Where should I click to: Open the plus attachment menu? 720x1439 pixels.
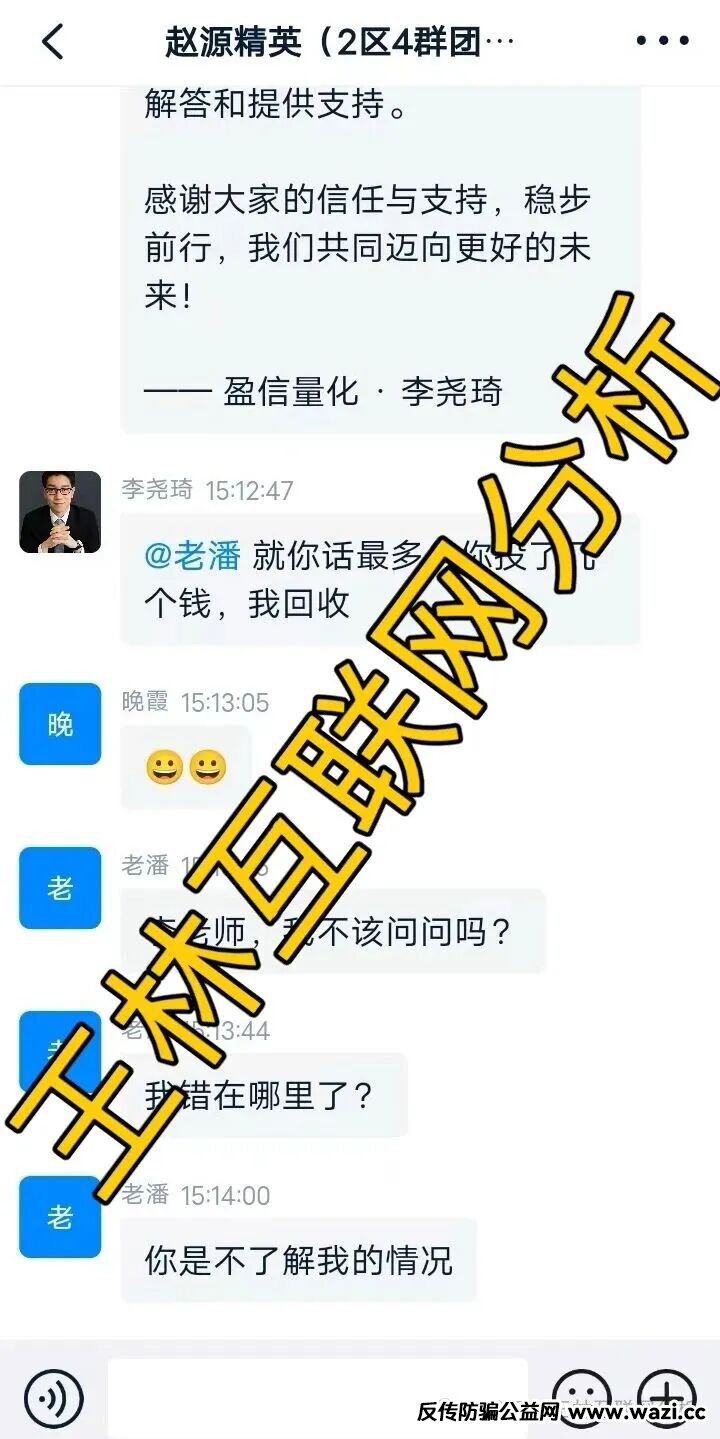click(667, 1394)
